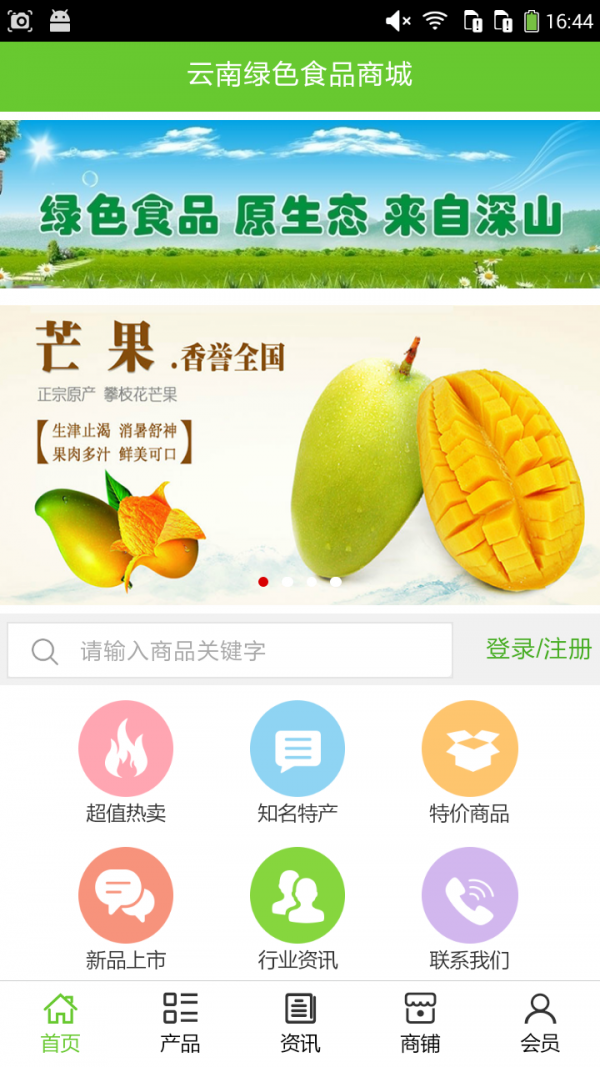Open the 绿色食品 原生态 top banner
This screenshot has height=1067, width=600.
coord(300,205)
